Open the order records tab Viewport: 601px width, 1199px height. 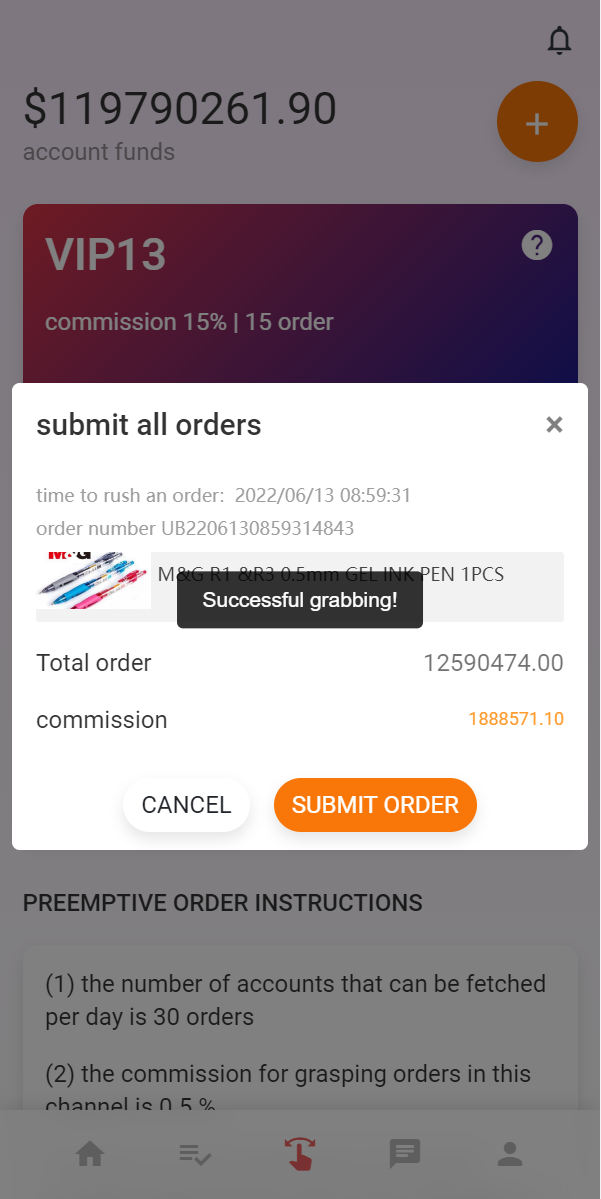(195, 1155)
